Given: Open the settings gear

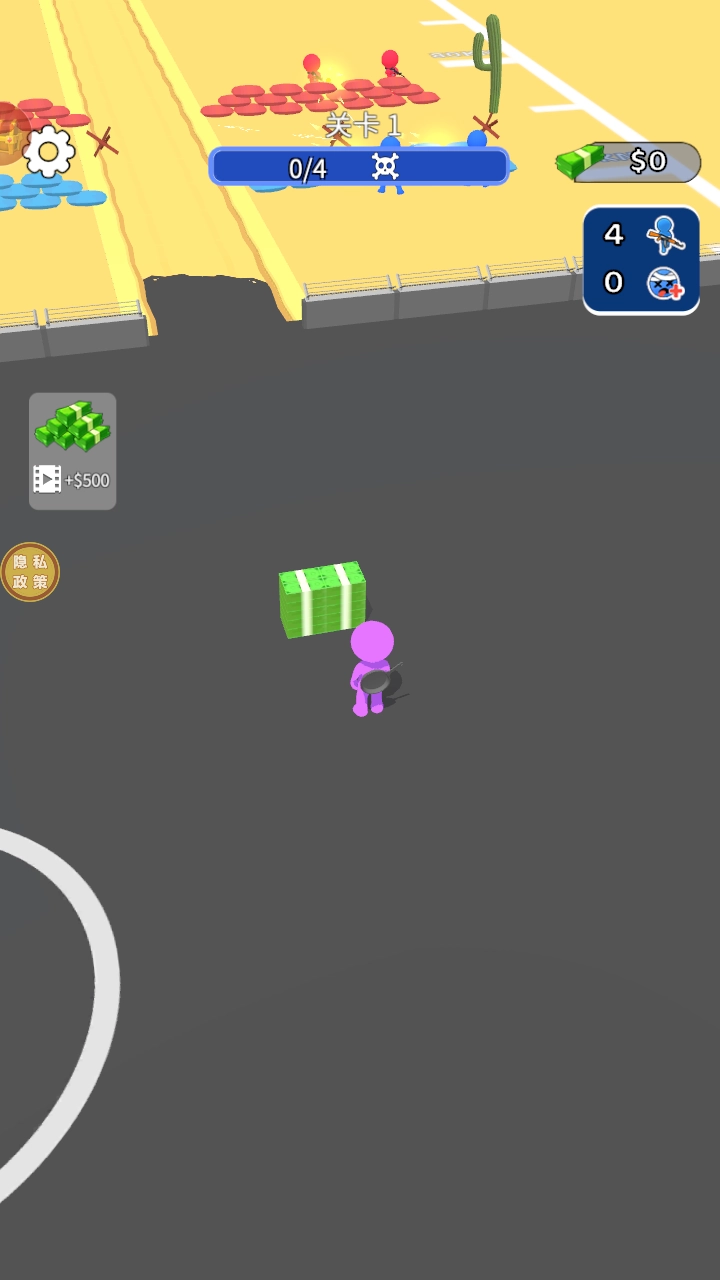Looking at the screenshot, I should [x=49, y=152].
